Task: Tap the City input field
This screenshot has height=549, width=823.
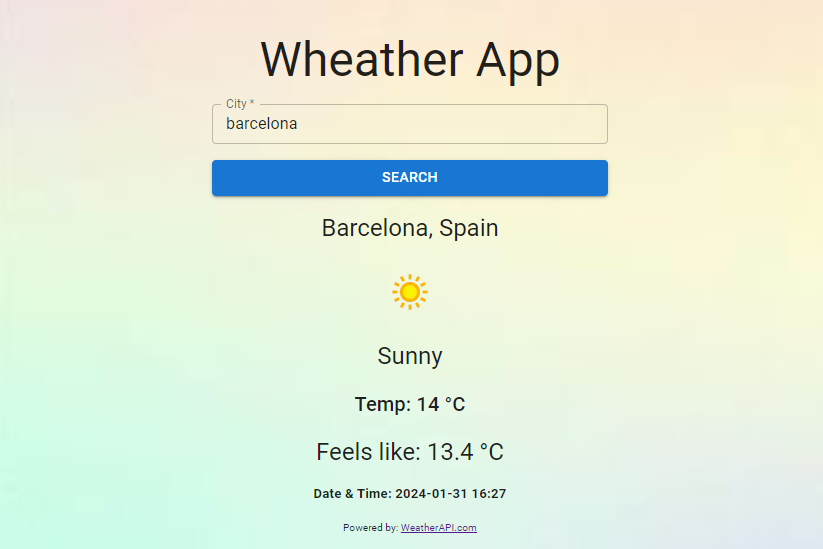Action: (x=409, y=125)
